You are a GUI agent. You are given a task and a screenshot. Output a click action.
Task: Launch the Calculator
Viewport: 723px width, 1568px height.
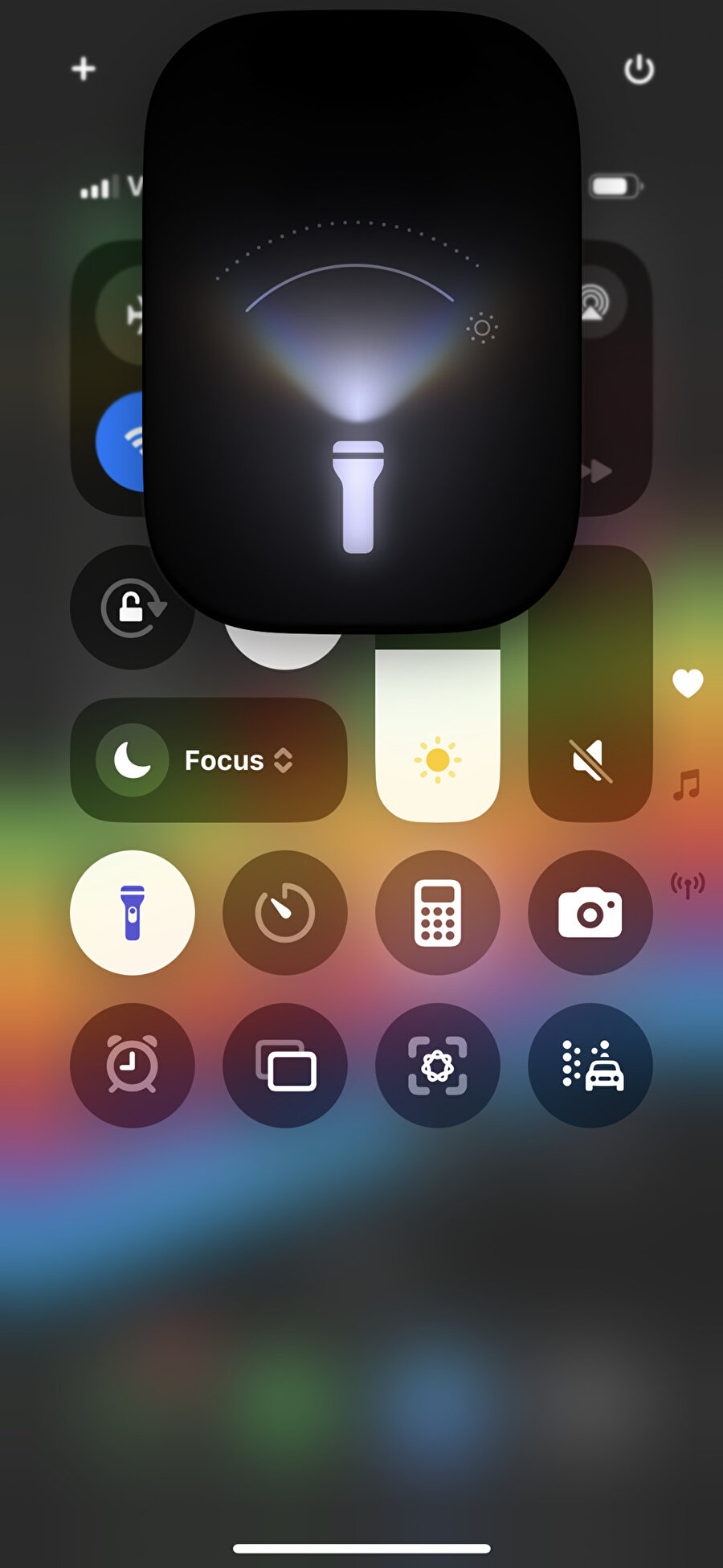[438, 914]
